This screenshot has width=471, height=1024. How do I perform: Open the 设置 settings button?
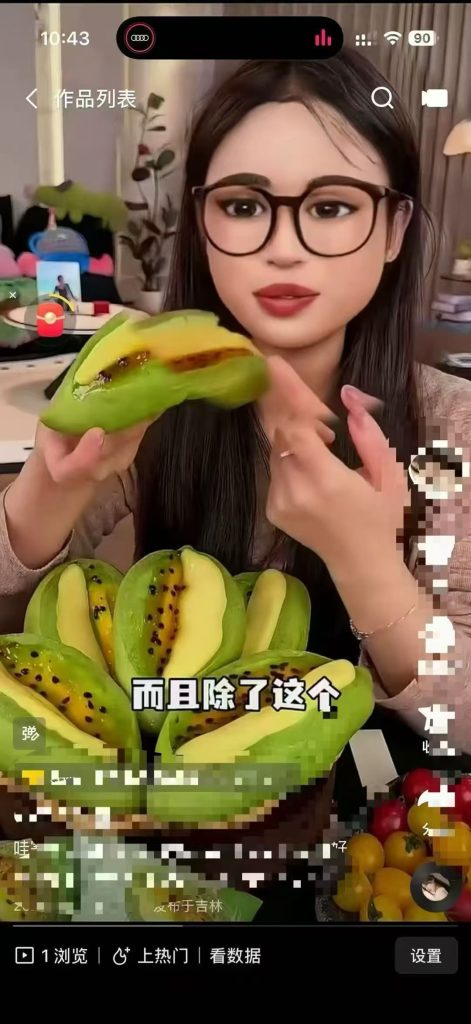click(x=426, y=955)
